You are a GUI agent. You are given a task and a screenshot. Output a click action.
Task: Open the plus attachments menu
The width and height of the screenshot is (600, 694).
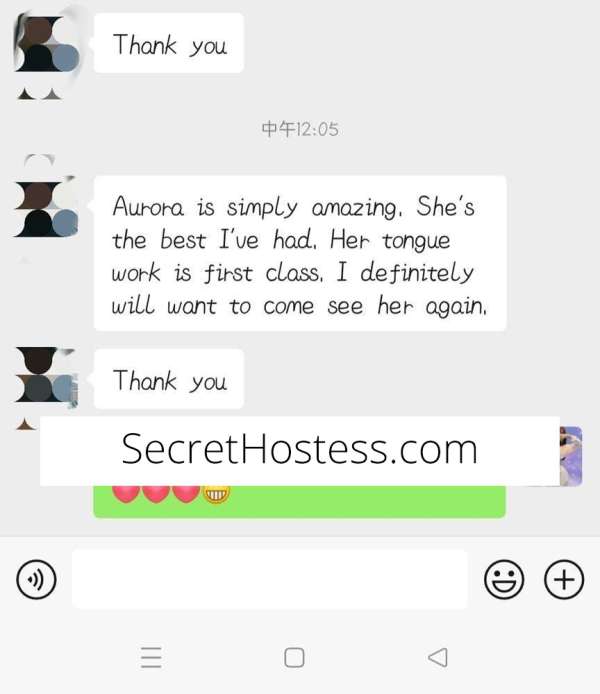pos(564,579)
